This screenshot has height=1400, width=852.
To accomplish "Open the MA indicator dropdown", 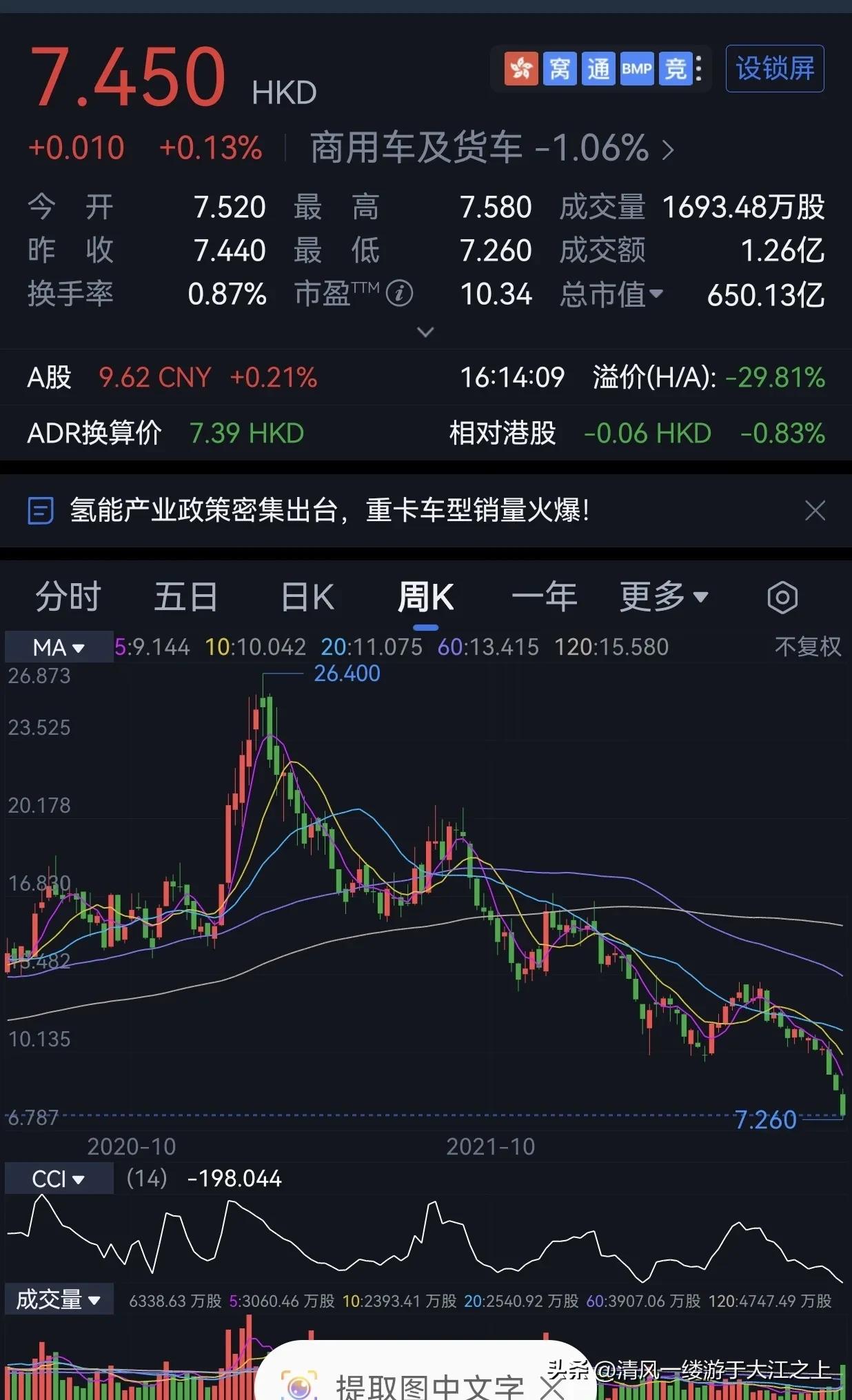I will point(59,647).
